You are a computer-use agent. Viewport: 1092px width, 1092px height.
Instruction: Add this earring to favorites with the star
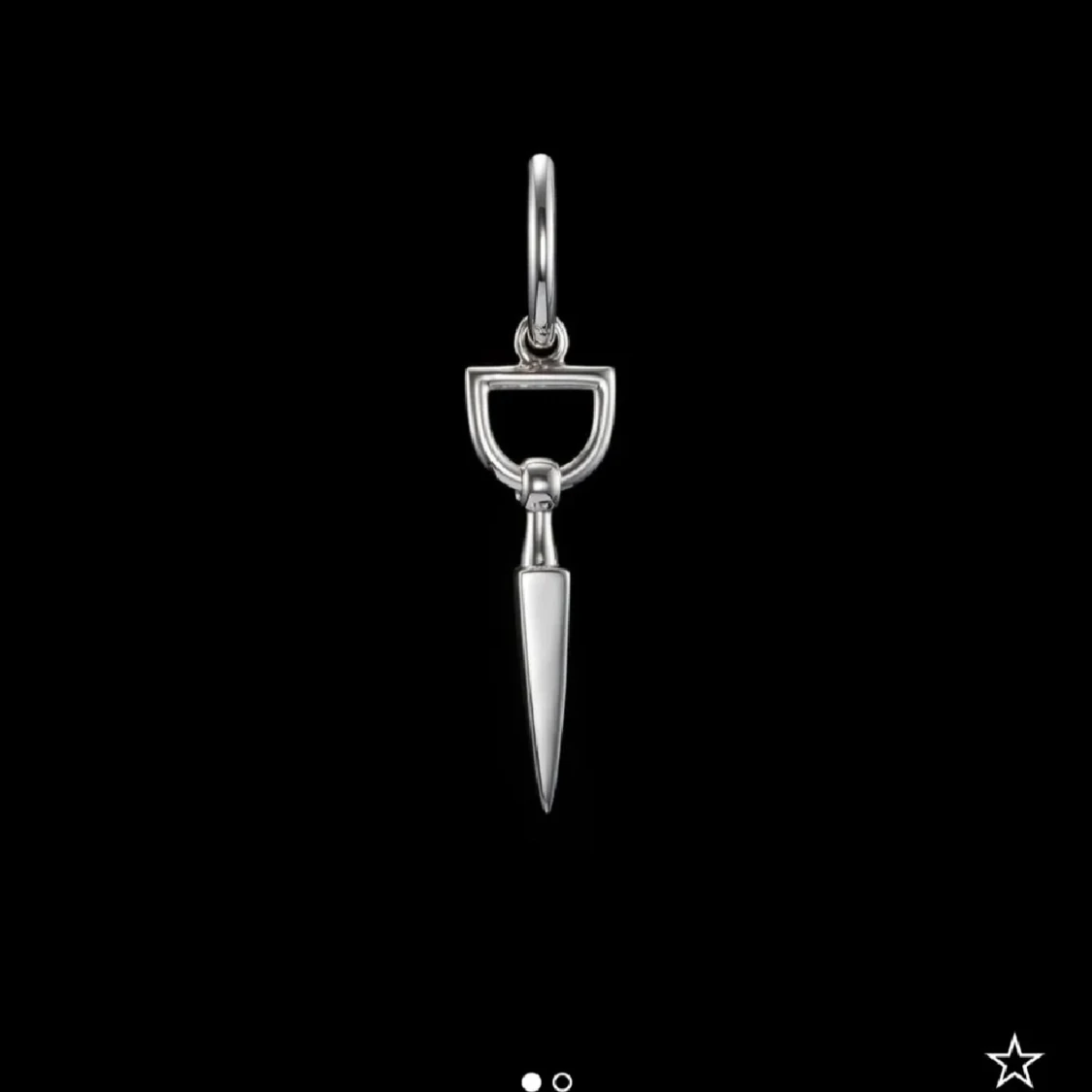point(1014,1060)
